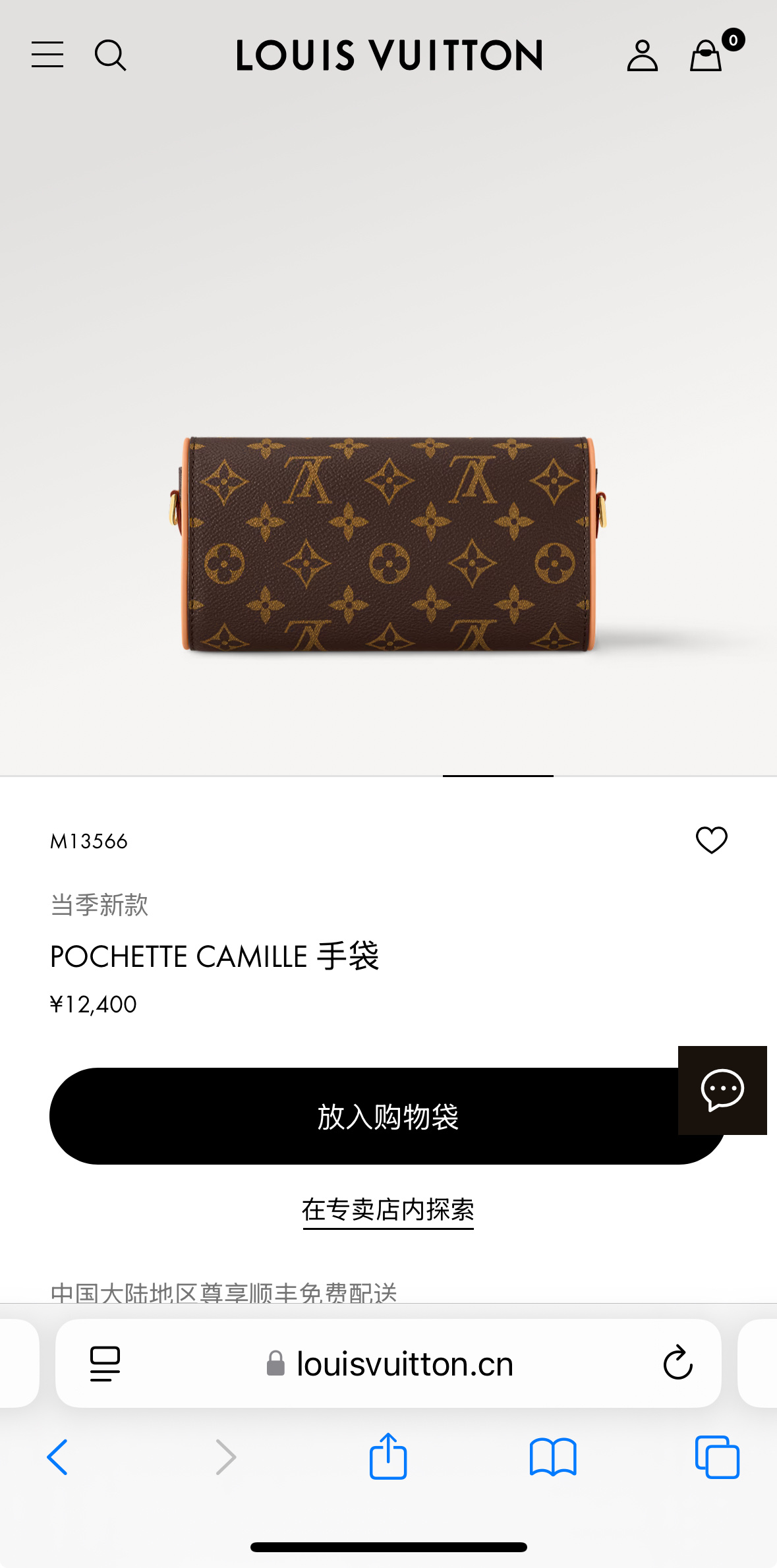Open Safari bookmarks
The image size is (777, 1568).
[553, 1457]
